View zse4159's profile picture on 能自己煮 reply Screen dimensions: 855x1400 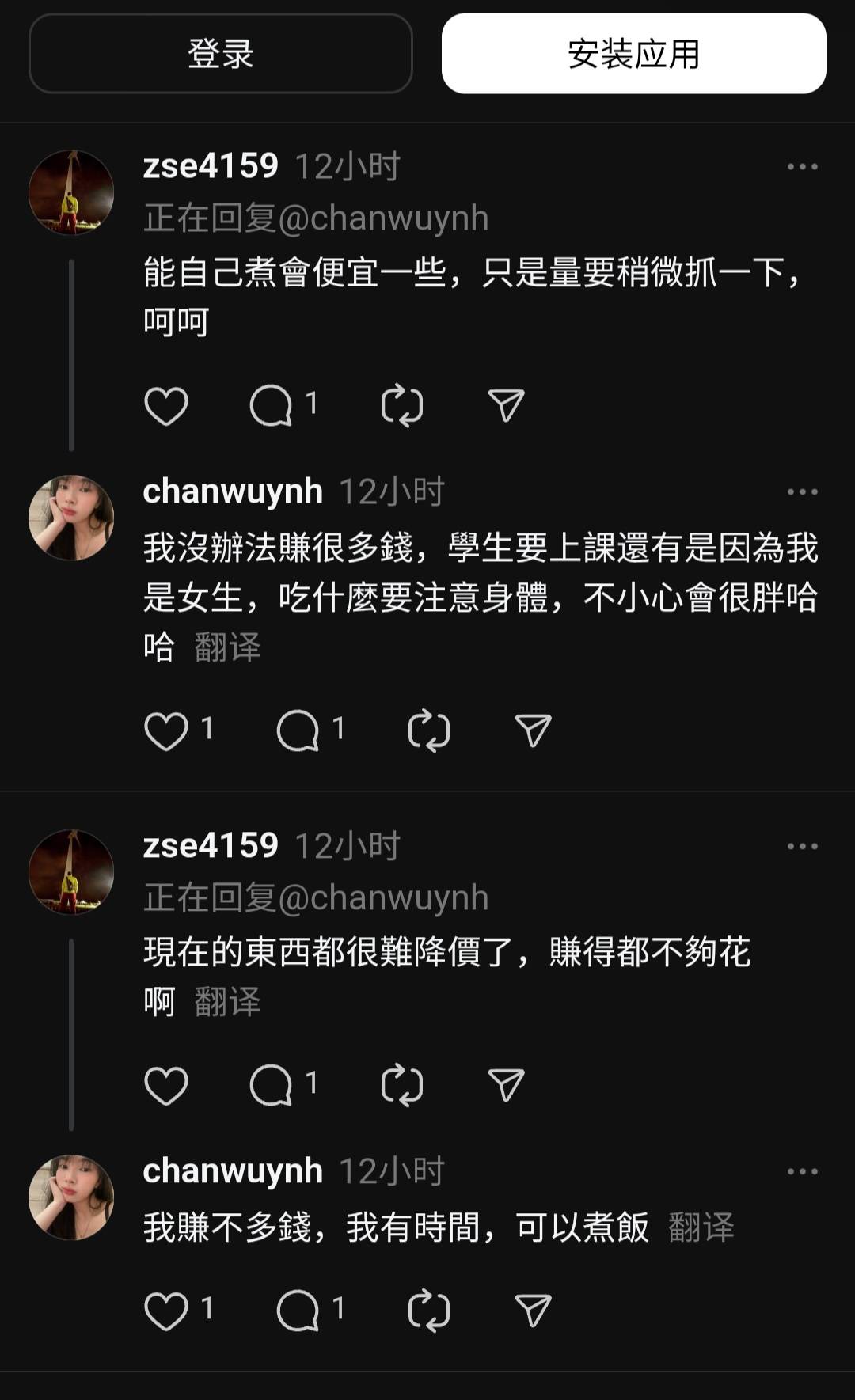71,192
